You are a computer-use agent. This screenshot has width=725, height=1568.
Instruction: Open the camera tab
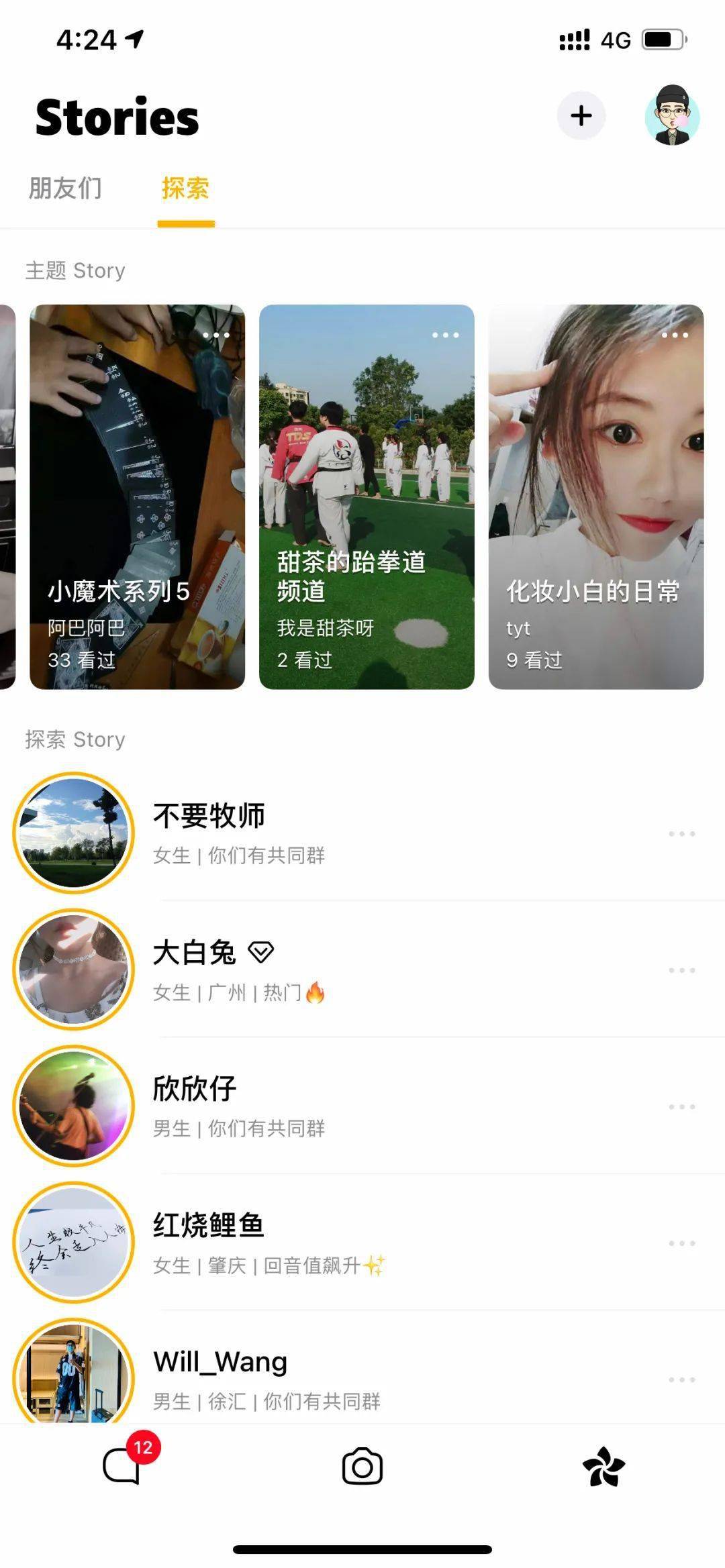[362, 1467]
